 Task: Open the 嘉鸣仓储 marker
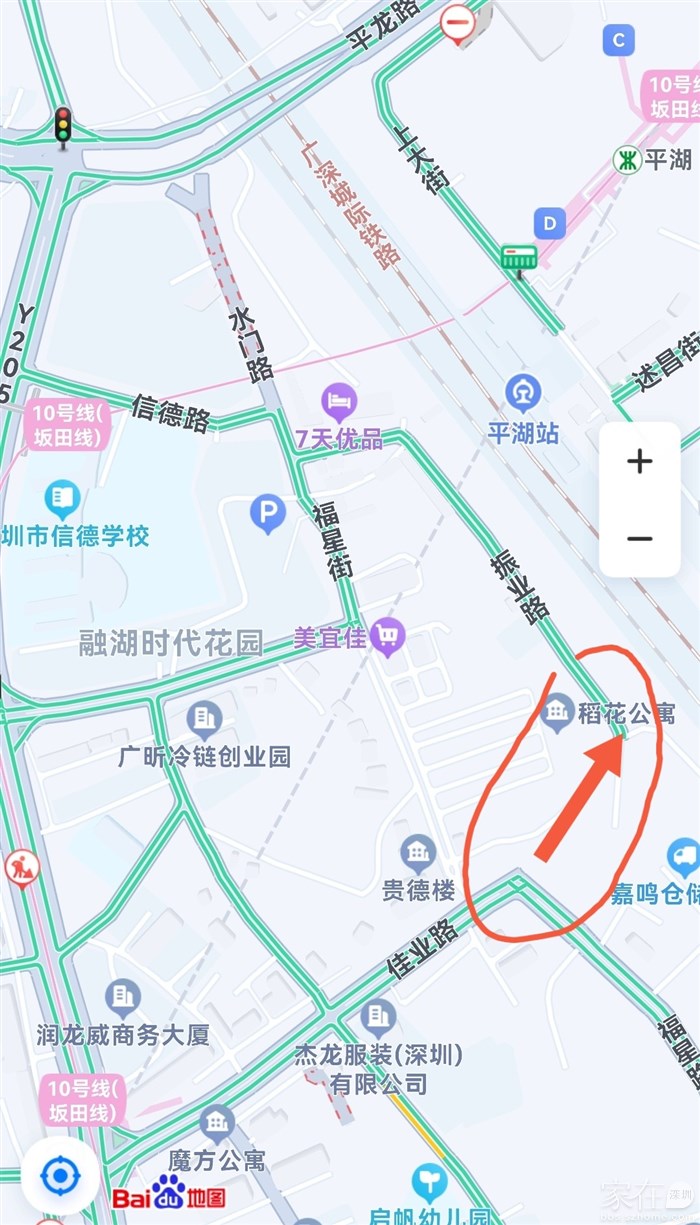click(684, 857)
